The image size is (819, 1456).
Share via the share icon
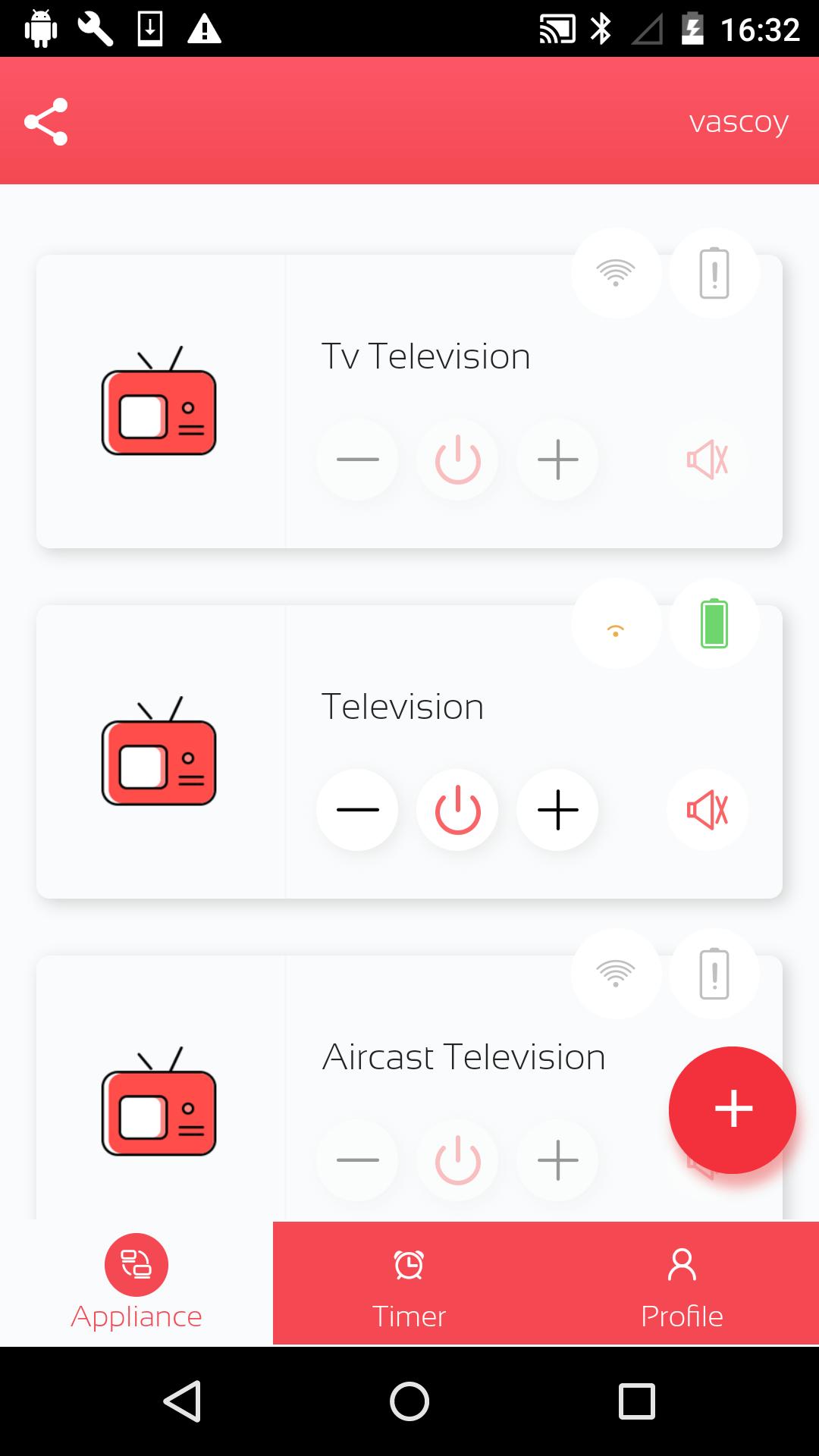(x=46, y=121)
